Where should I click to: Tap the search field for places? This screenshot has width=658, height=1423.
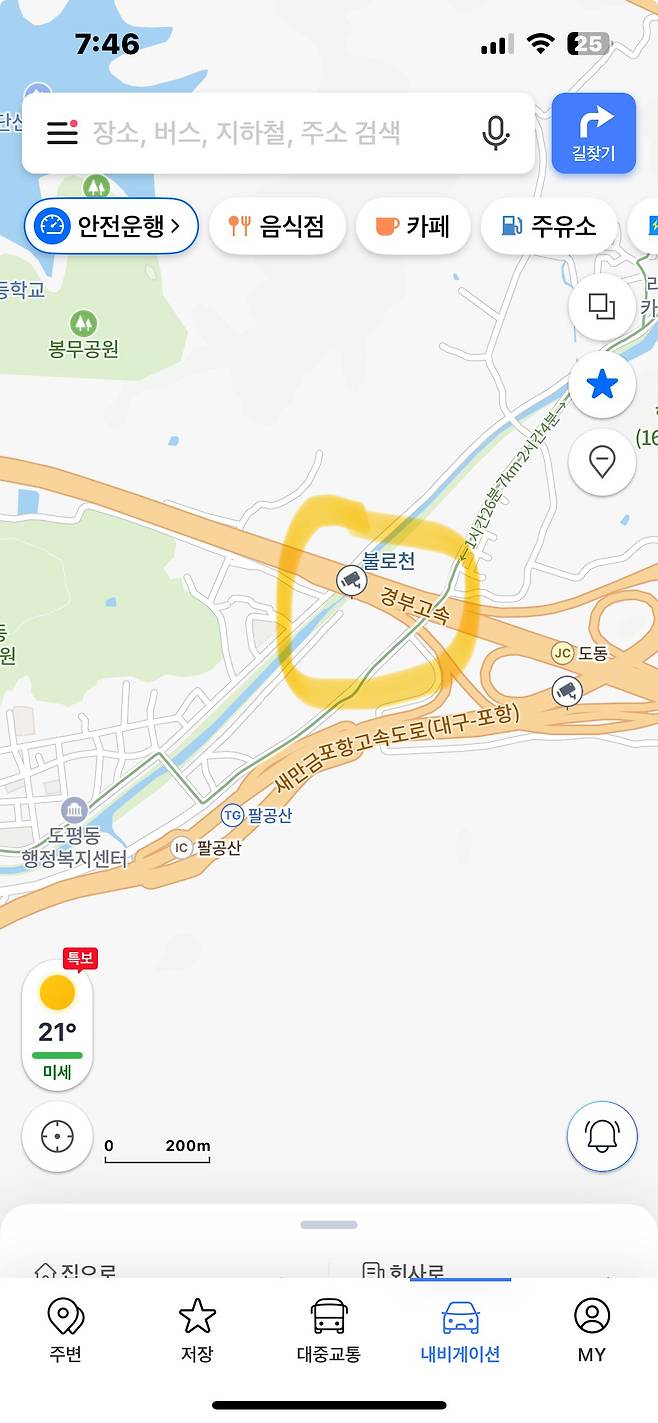[270, 133]
